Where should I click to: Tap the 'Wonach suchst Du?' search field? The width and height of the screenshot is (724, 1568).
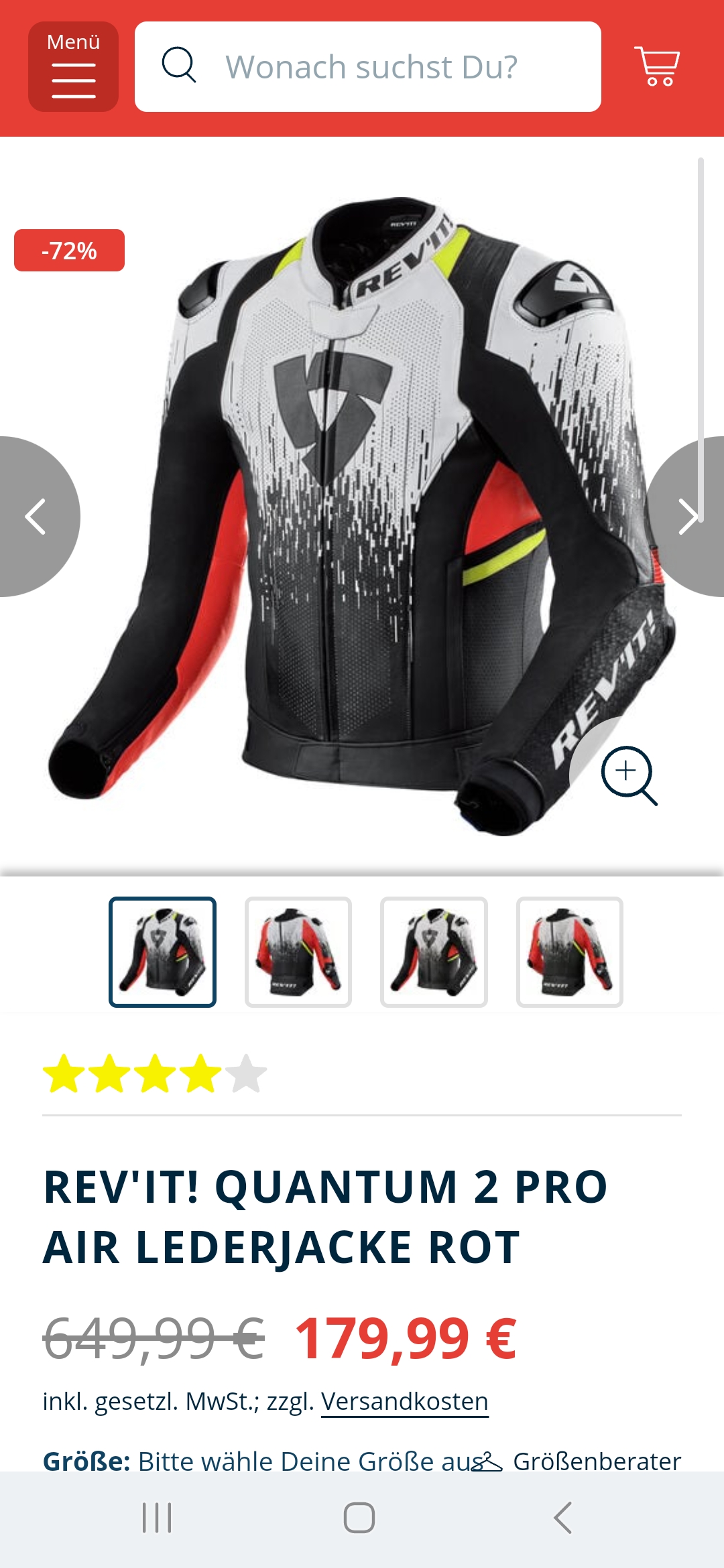click(367, 66)
